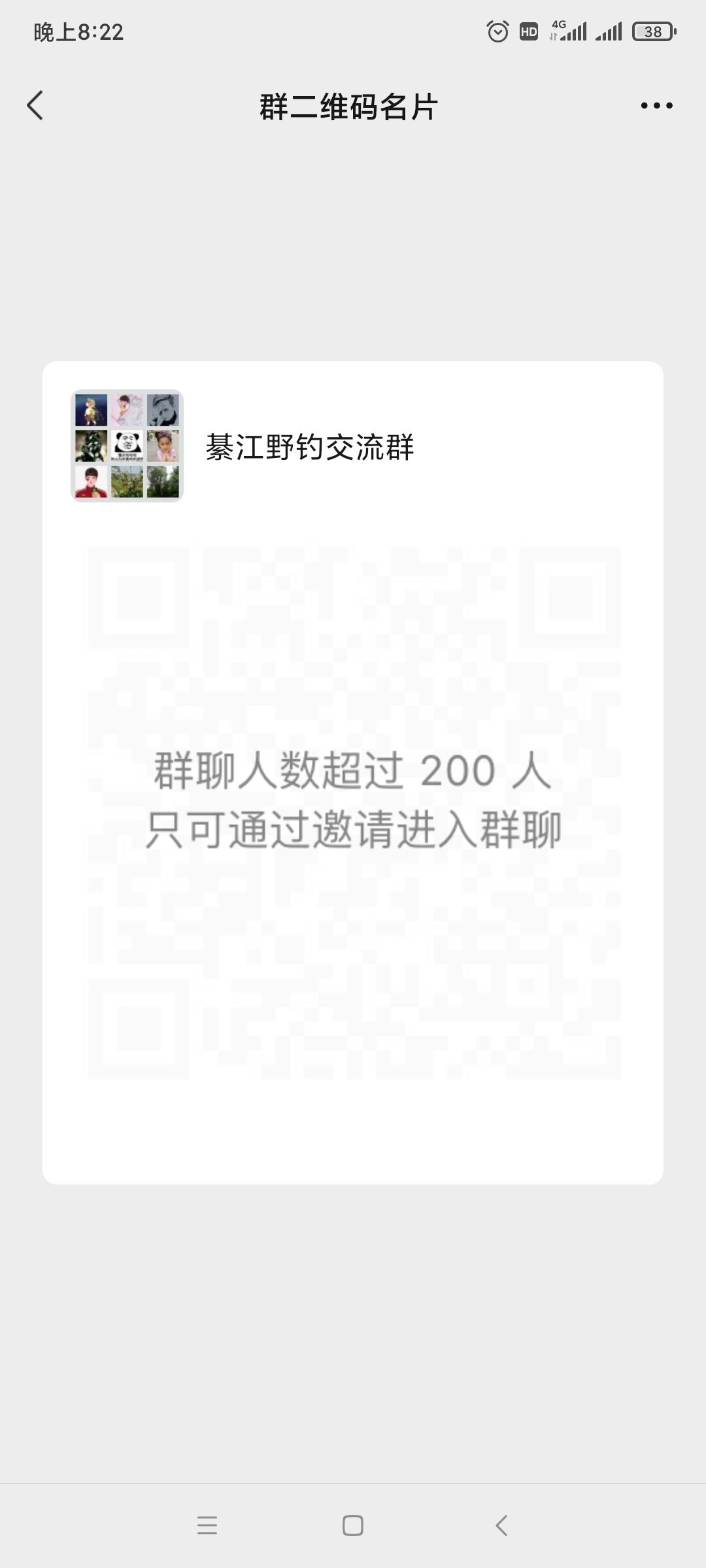706x1568 pixels.
Task: Tap the system back arrow
Action: pyautogui.click(x=501, y=1526)
